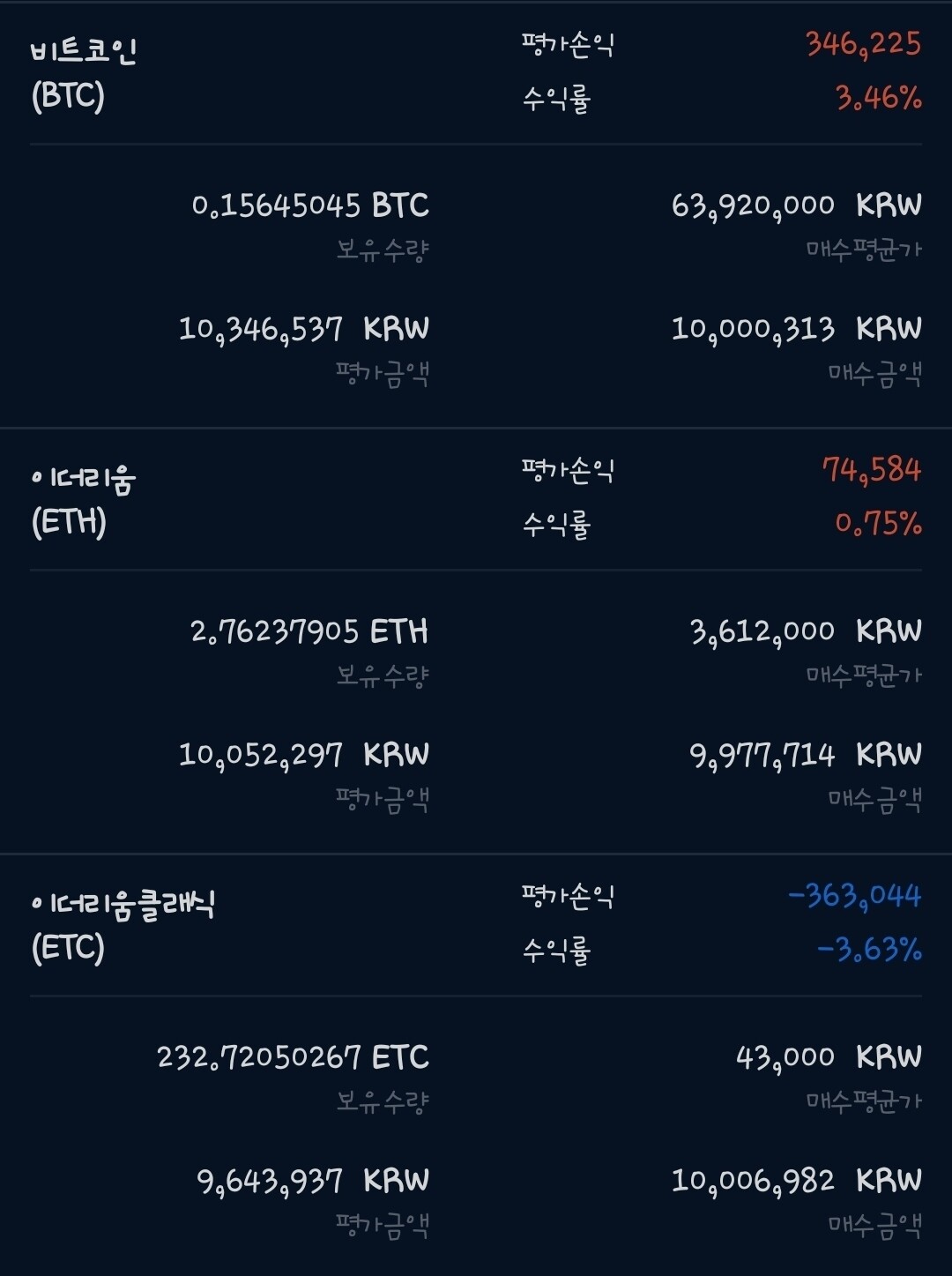
Task: Select the ETH holding quantity 2.76237905 ETH
Action: (313, 631)
